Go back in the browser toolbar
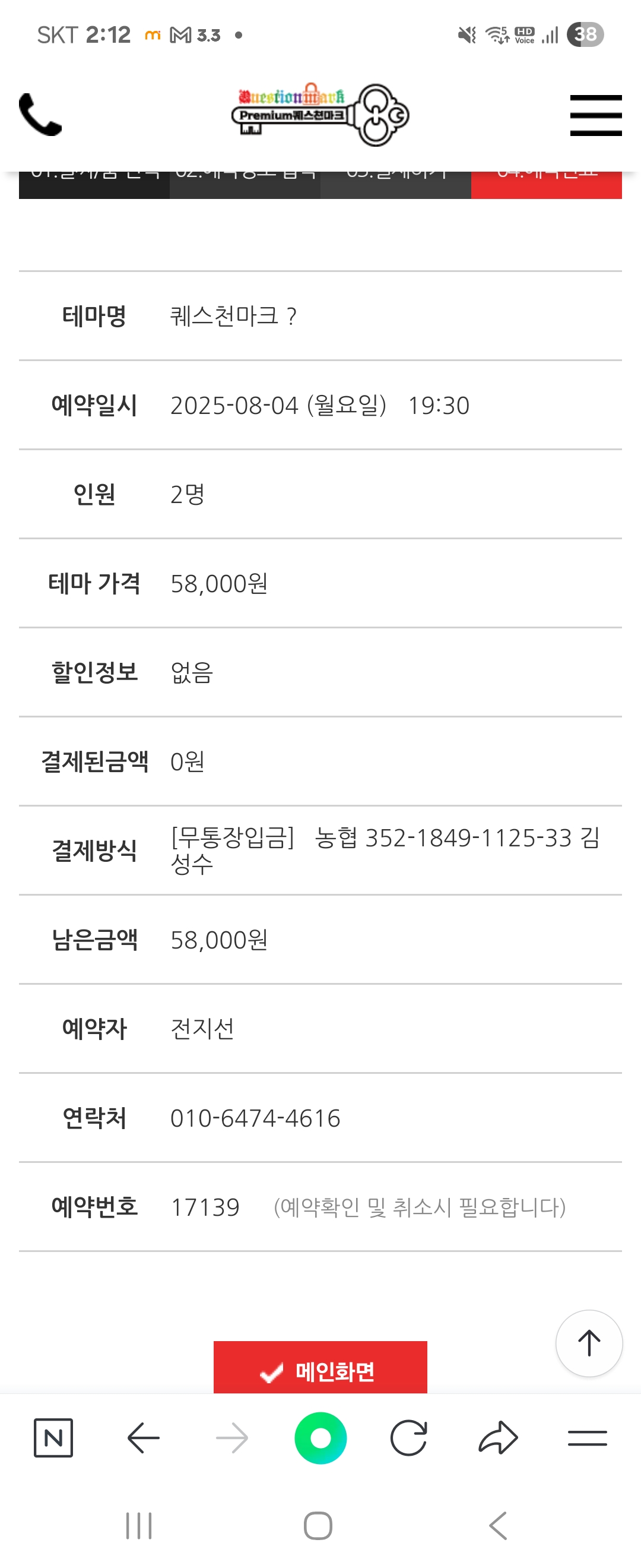The height and width of the screenshot is (1568, 641). (143, 1438)
